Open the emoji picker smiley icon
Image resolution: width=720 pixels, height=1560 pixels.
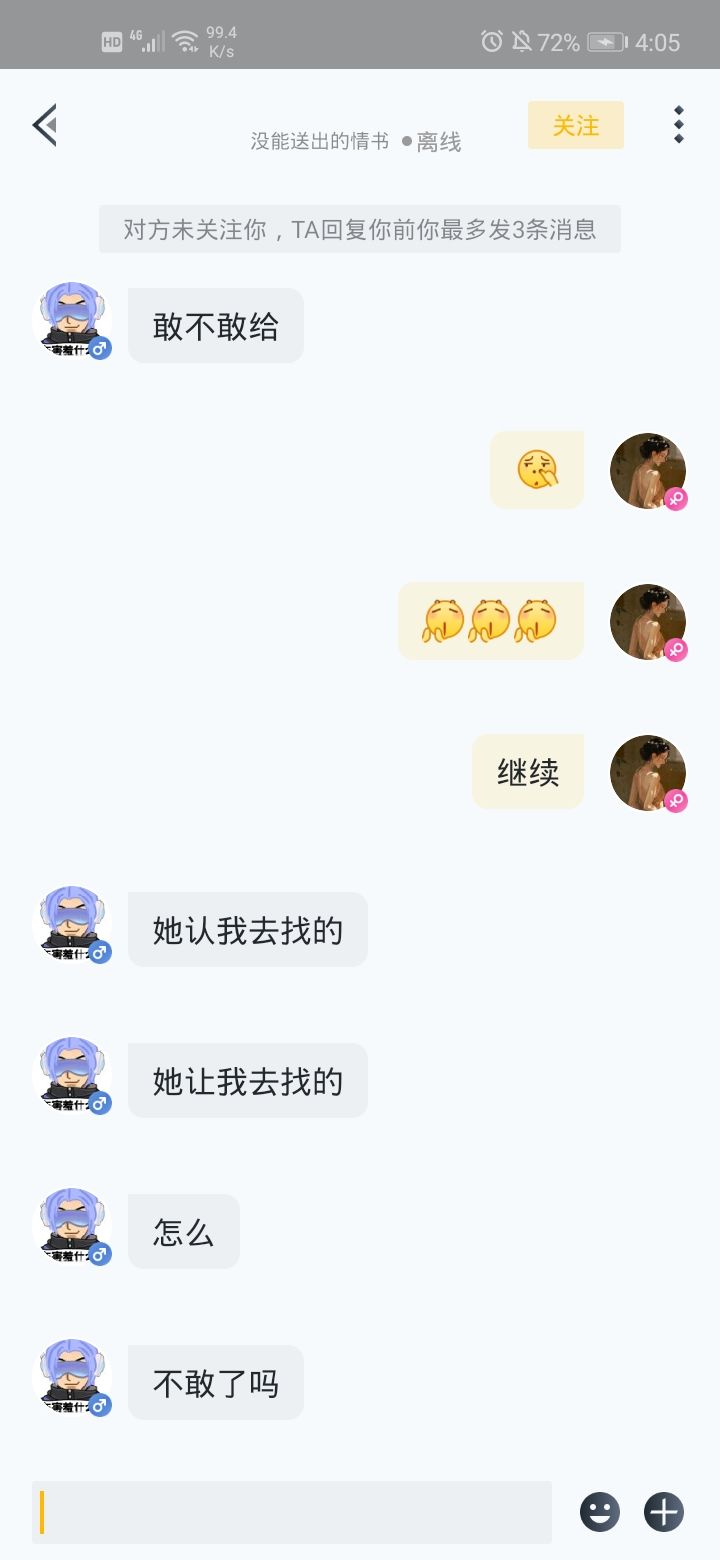(x=599, y=1513)
